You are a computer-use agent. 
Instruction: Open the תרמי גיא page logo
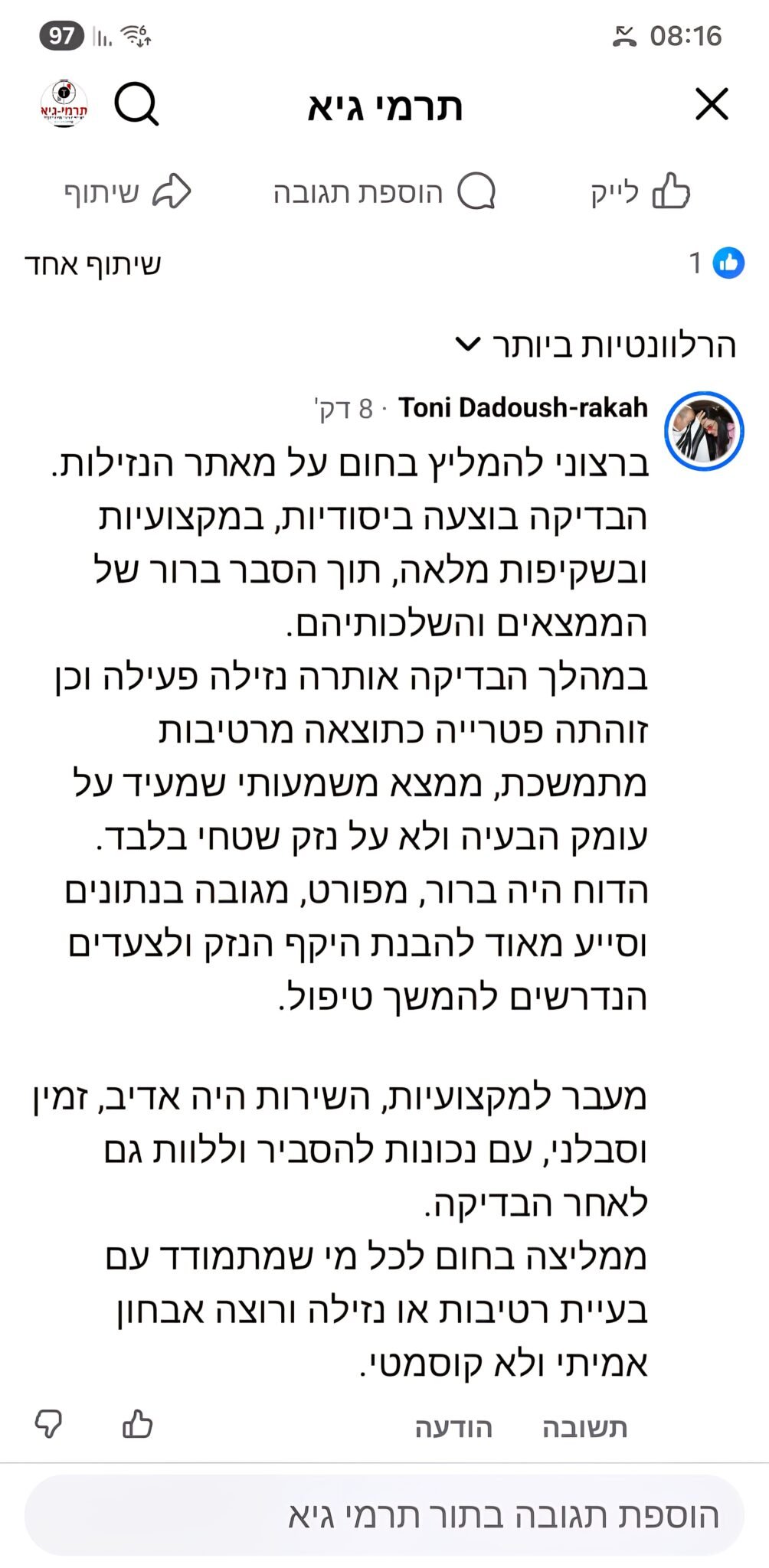[64, 104]
